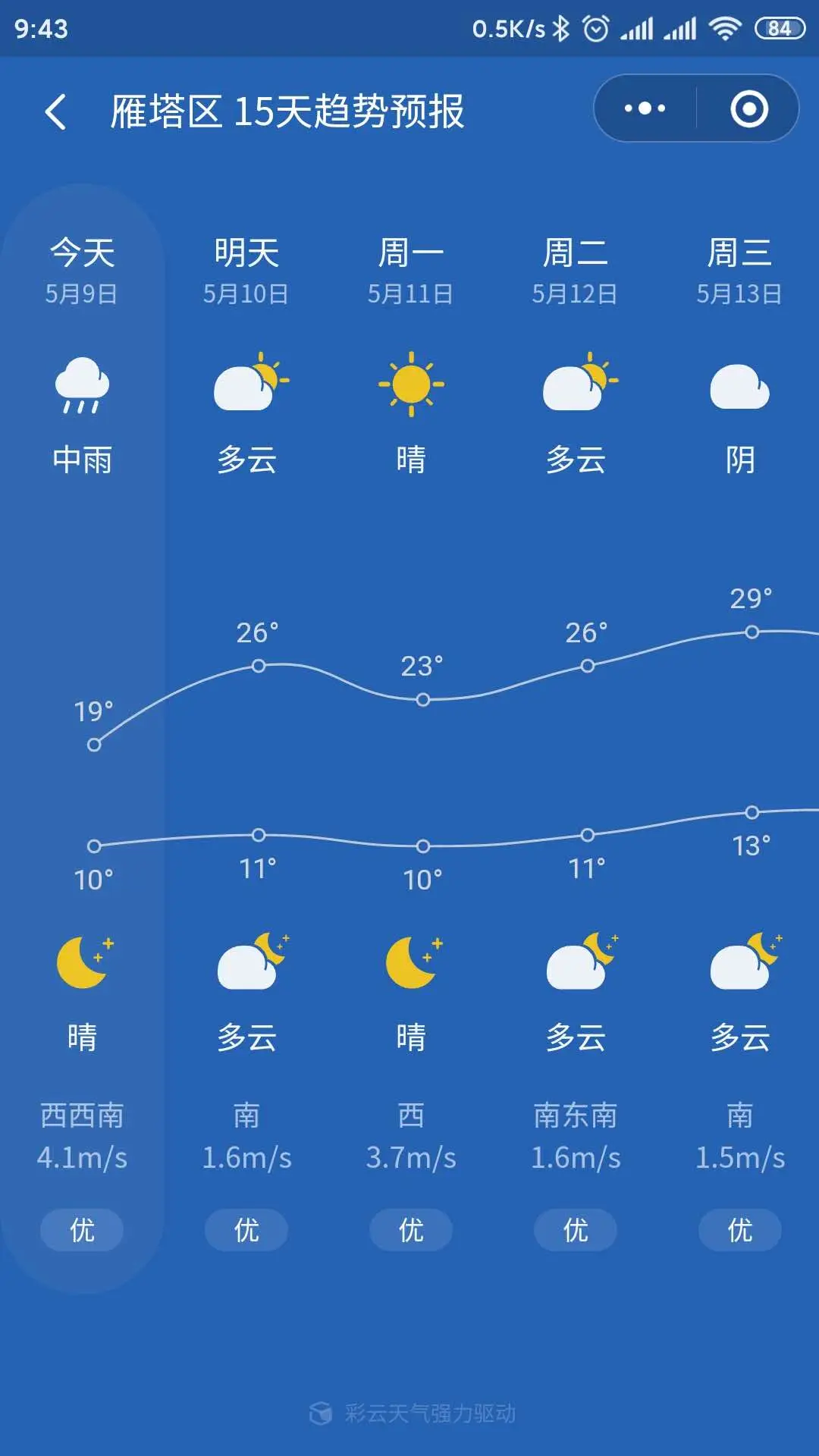Close the mini program via the circle button
The height and width of the screenshot is (1456, 819).
coord(748,108)
